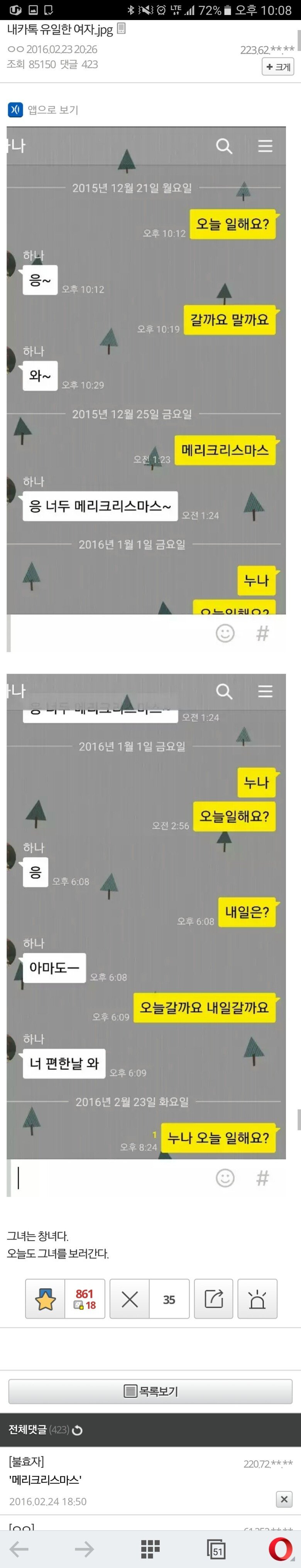Open the second chat screenshot image
This screenshot has width=301, height=1568.
(x=146, y=934)
